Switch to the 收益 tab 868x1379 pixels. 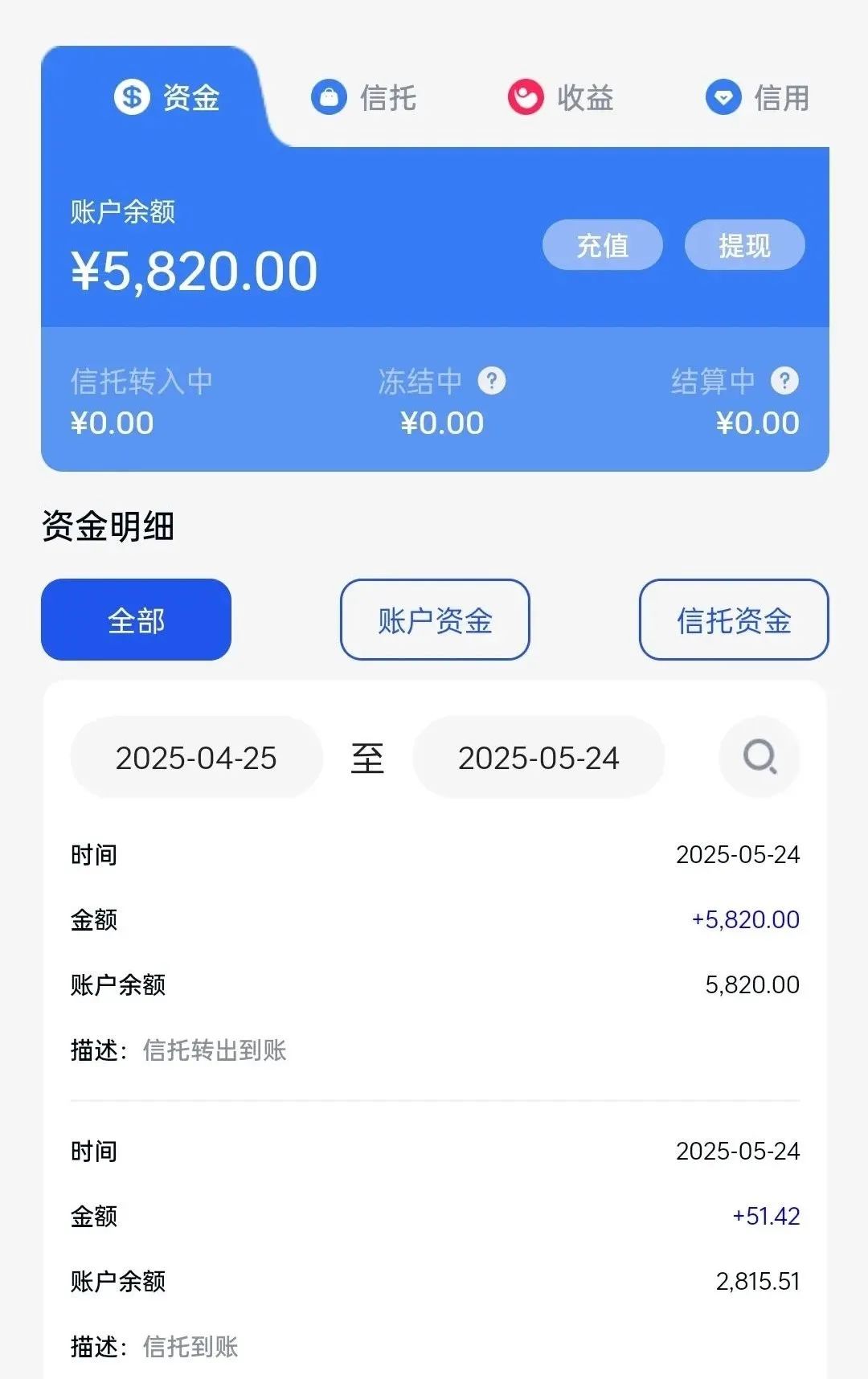tap(563, 97)
